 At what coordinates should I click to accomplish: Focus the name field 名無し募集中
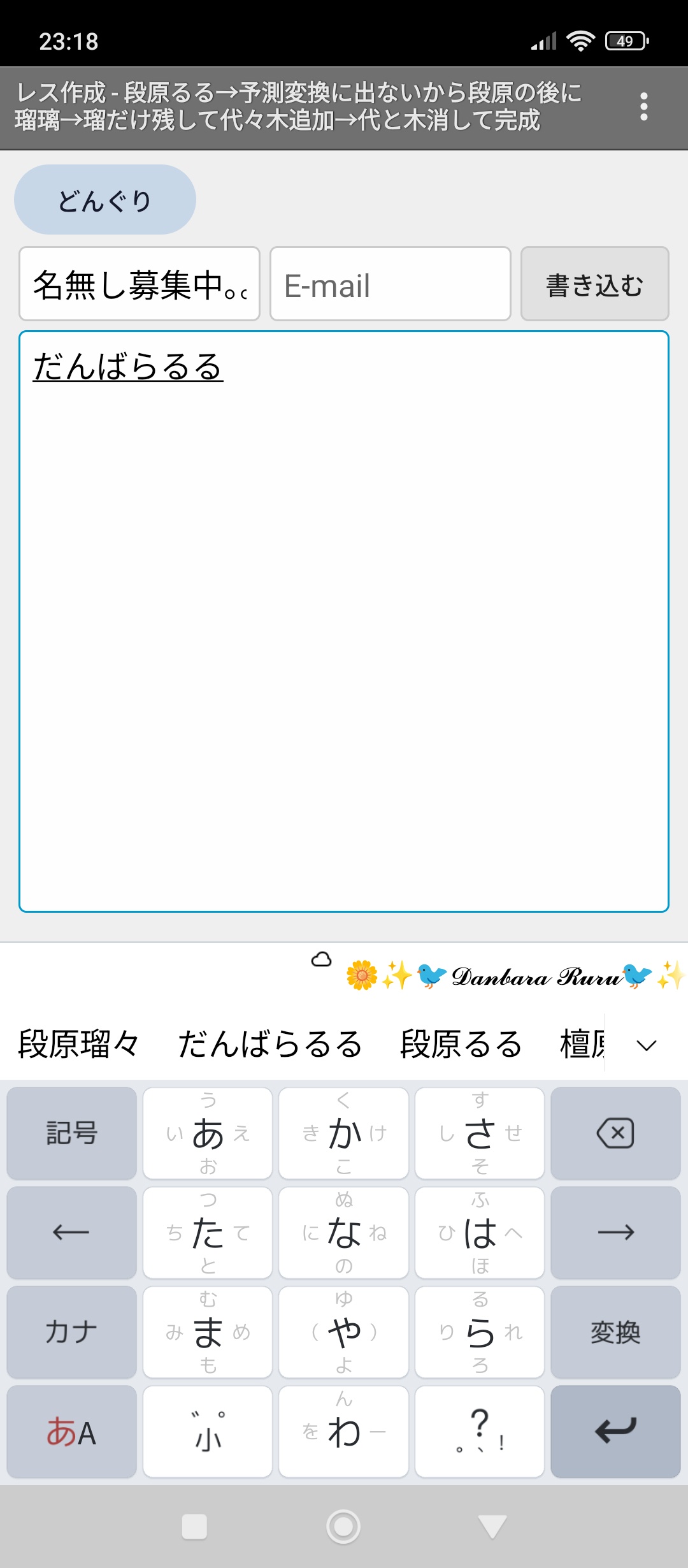tap(140, 284)
